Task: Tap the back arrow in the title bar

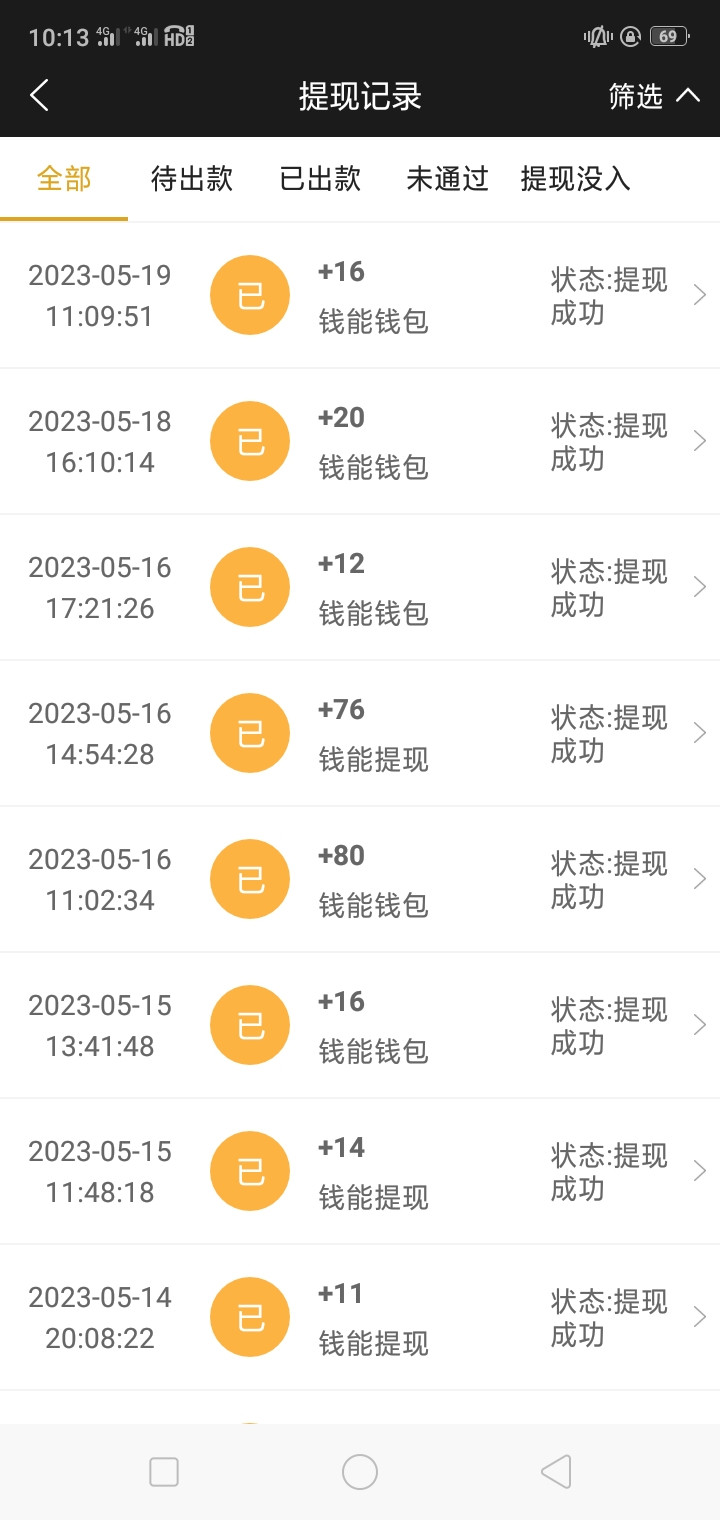Action: coord(38,95)
